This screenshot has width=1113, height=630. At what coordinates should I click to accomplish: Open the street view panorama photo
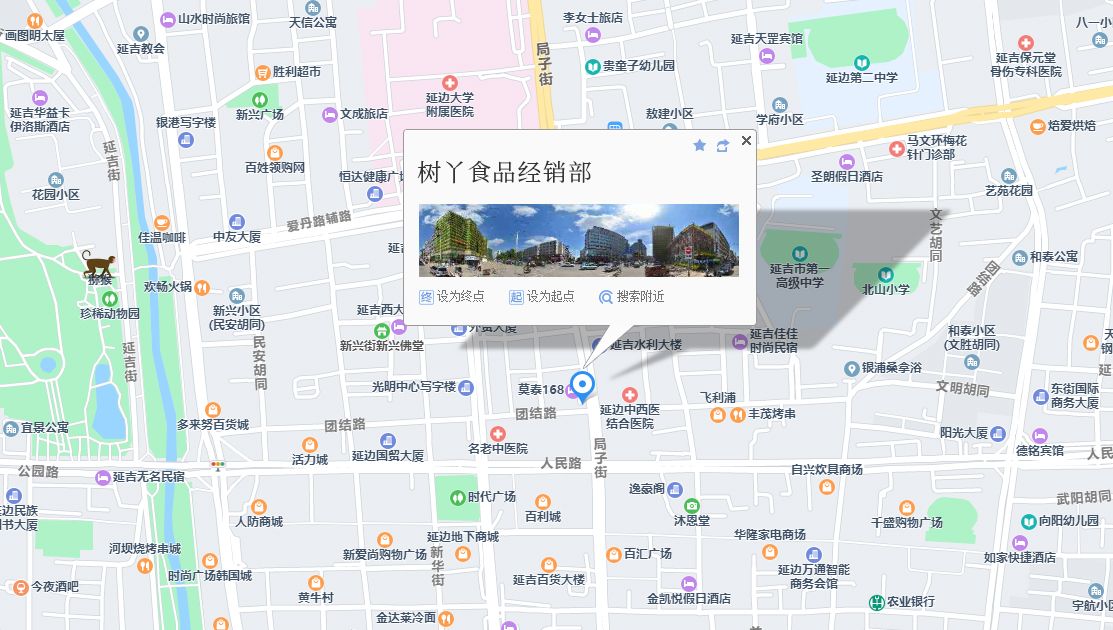[x=578, y=240]
